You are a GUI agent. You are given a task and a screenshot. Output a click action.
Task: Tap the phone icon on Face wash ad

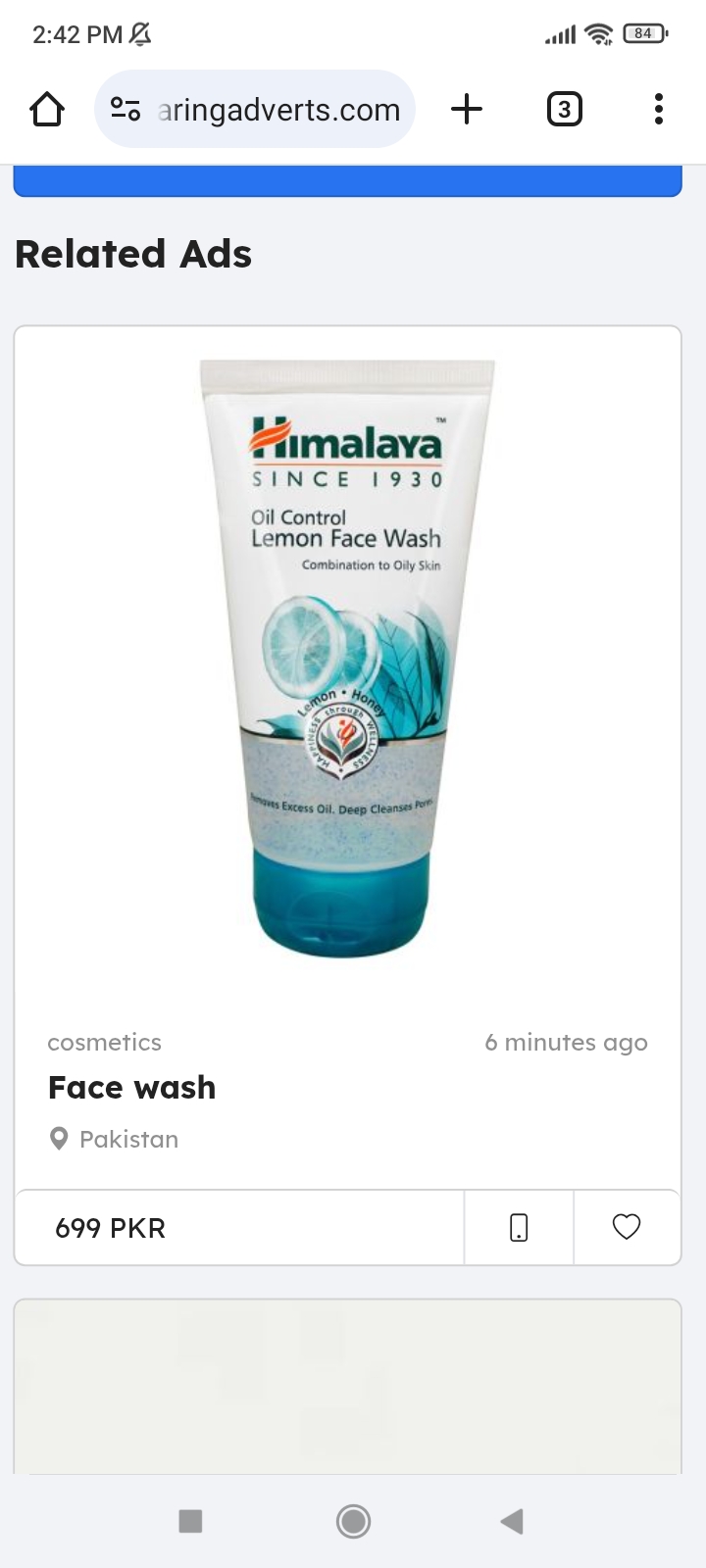coord(519,1227)
